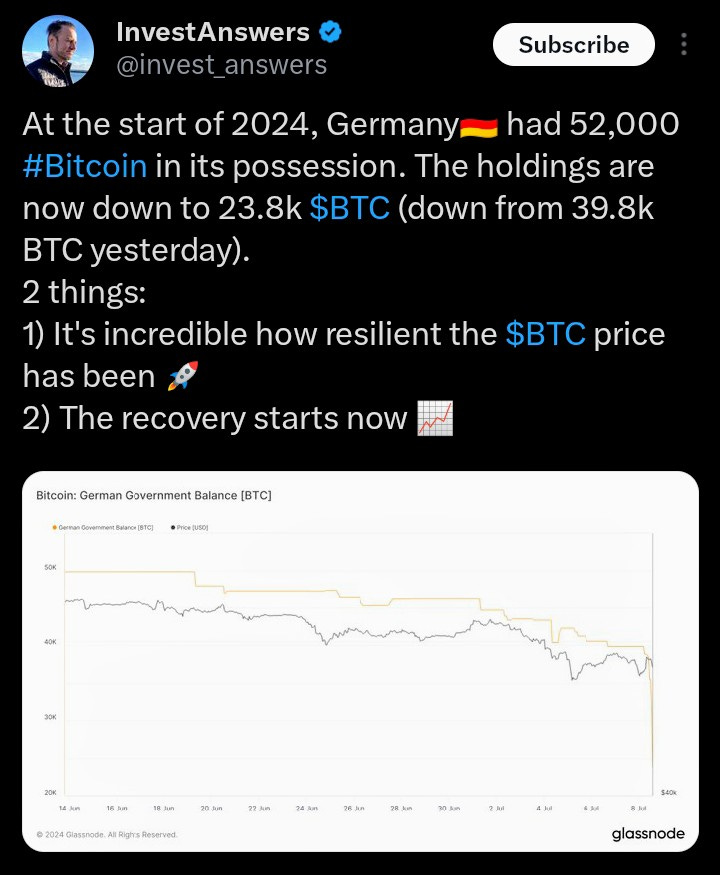This screenshot has width=720, height=875.
Task: Open the @invest_answers handle
Action: 222,65
